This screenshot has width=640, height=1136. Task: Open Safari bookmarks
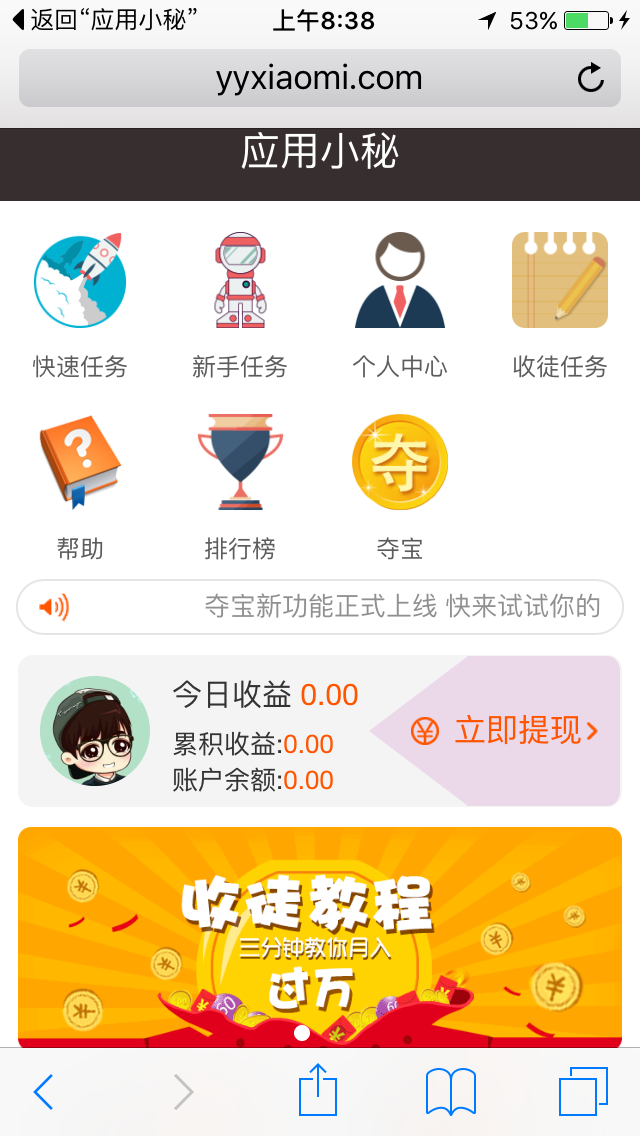tap(451, 1091)
